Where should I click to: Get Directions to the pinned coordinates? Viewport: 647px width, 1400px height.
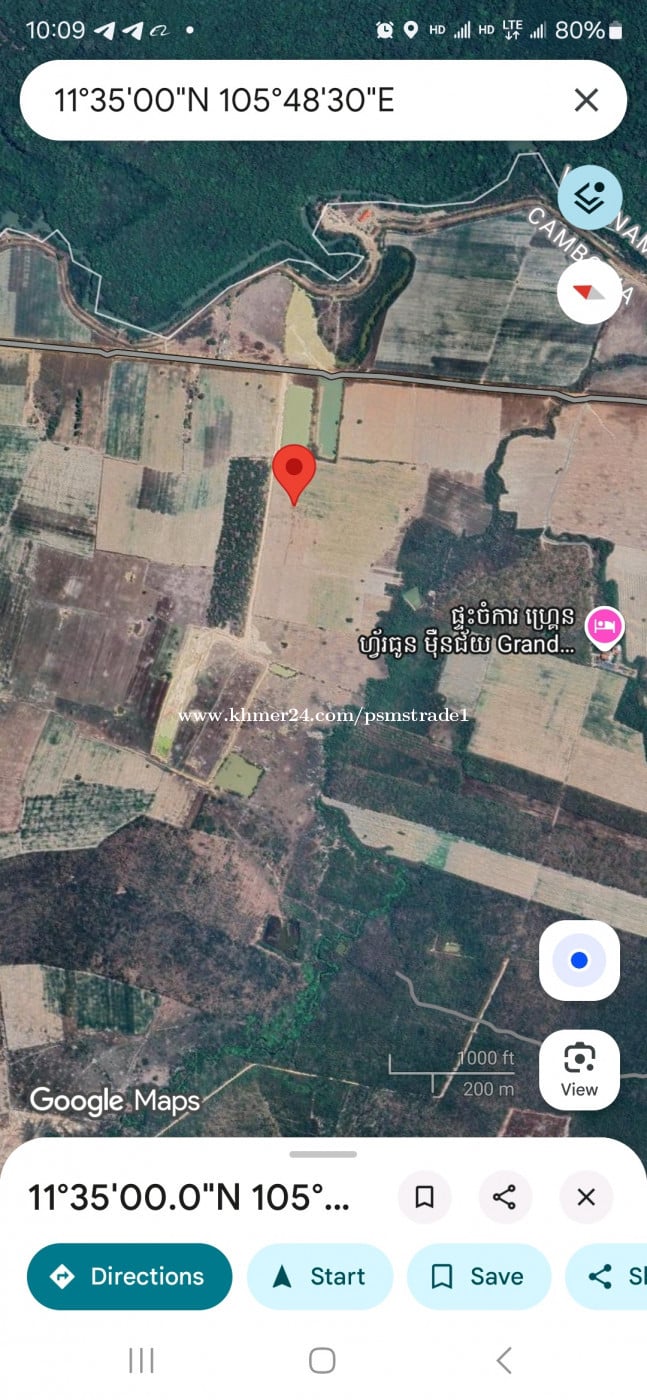click(x=129, y=1276)
